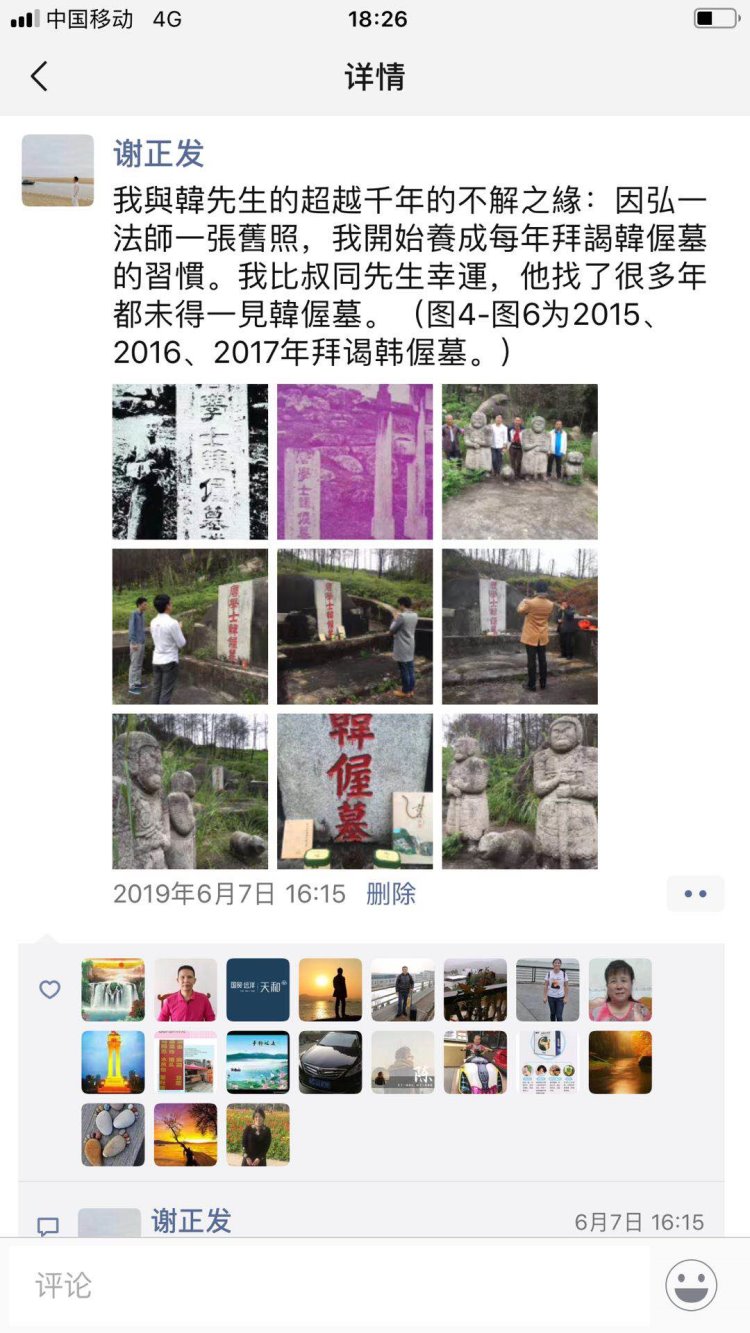Open 谢正发's avatar beside the post
The width and height of the screenshot is (750, 1333).
click(x=58, y=171)
